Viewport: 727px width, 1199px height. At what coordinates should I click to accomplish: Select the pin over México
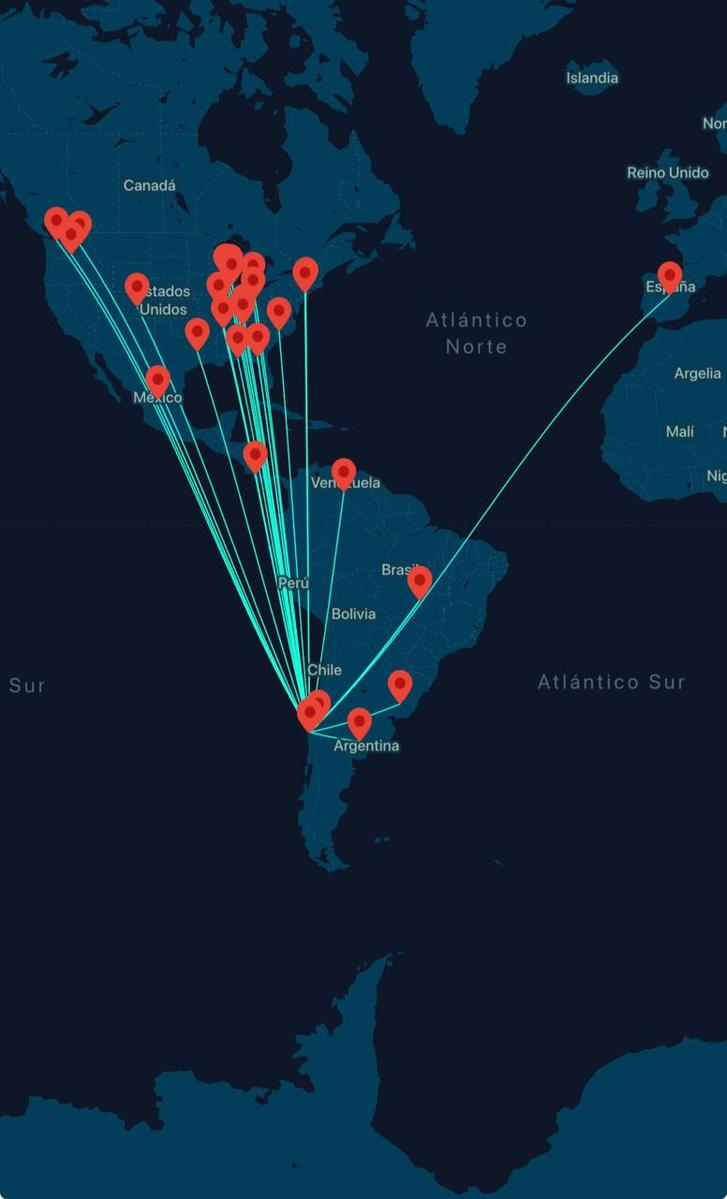click(158, 379)
